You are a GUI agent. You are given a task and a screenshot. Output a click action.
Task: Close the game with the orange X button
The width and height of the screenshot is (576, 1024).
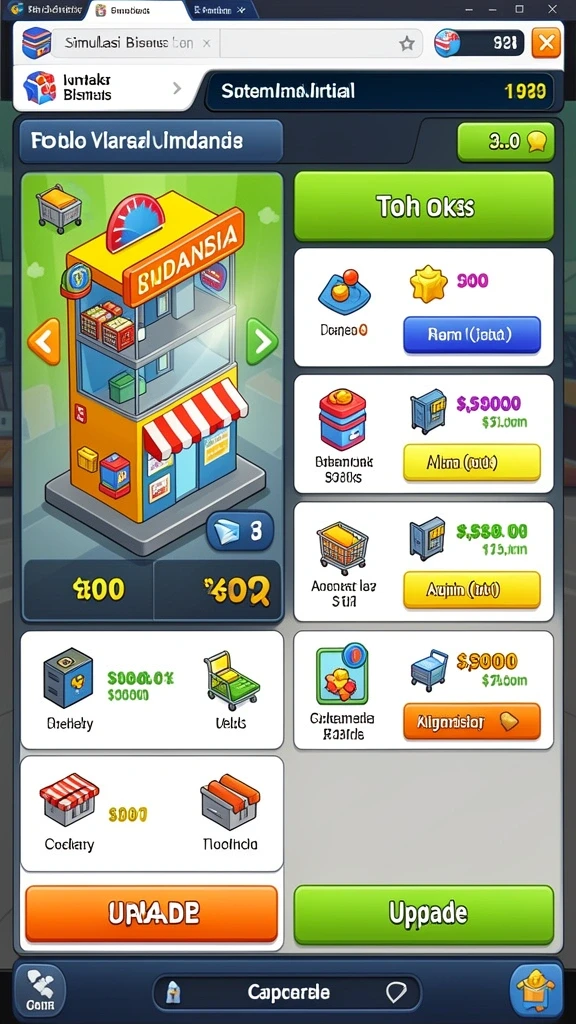tap(546, 44)
